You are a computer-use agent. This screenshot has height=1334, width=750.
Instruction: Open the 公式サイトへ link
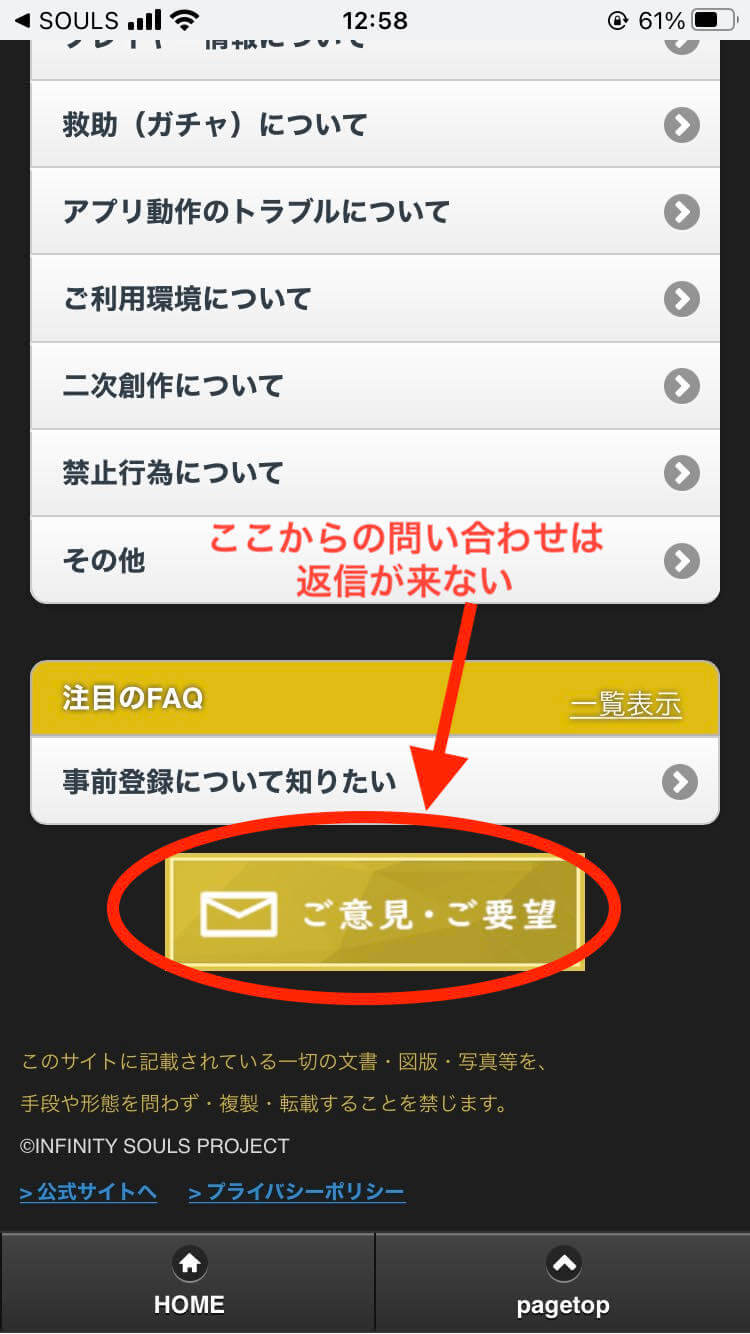click(x=88, y=1192)
